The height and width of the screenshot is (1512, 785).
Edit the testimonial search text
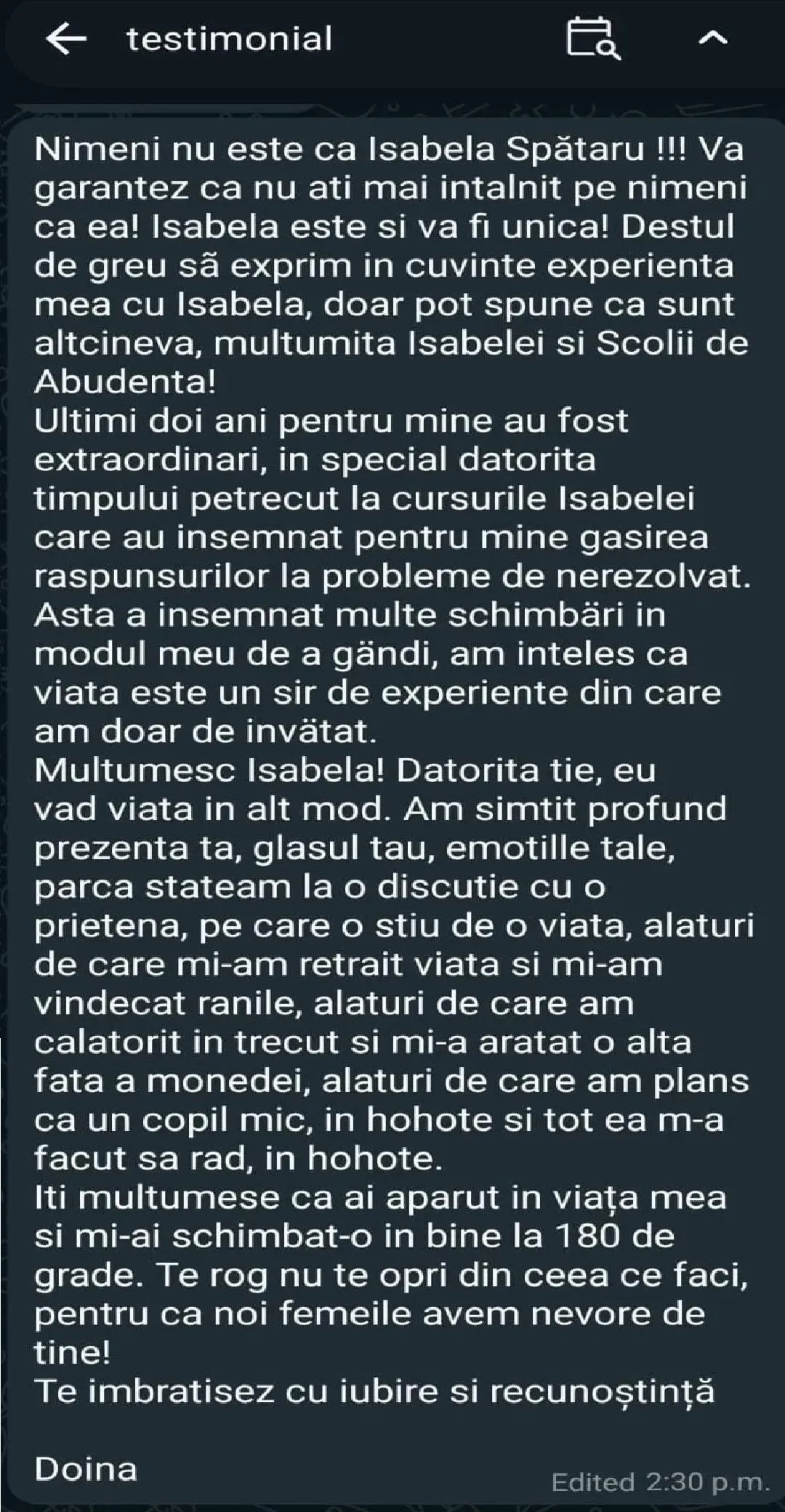230,39
